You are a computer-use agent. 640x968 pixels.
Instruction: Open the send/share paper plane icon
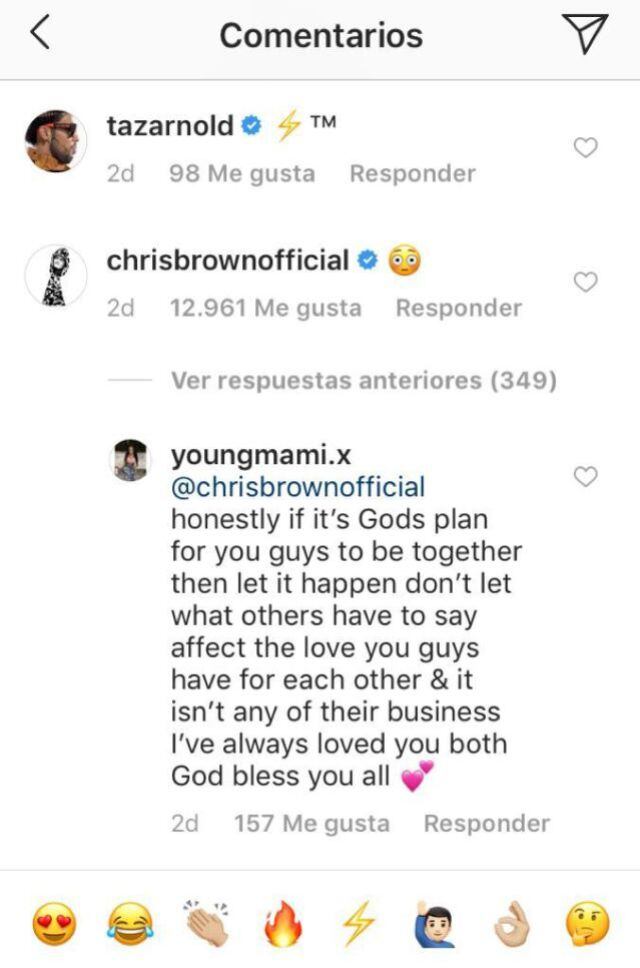(x=584, y=33)
